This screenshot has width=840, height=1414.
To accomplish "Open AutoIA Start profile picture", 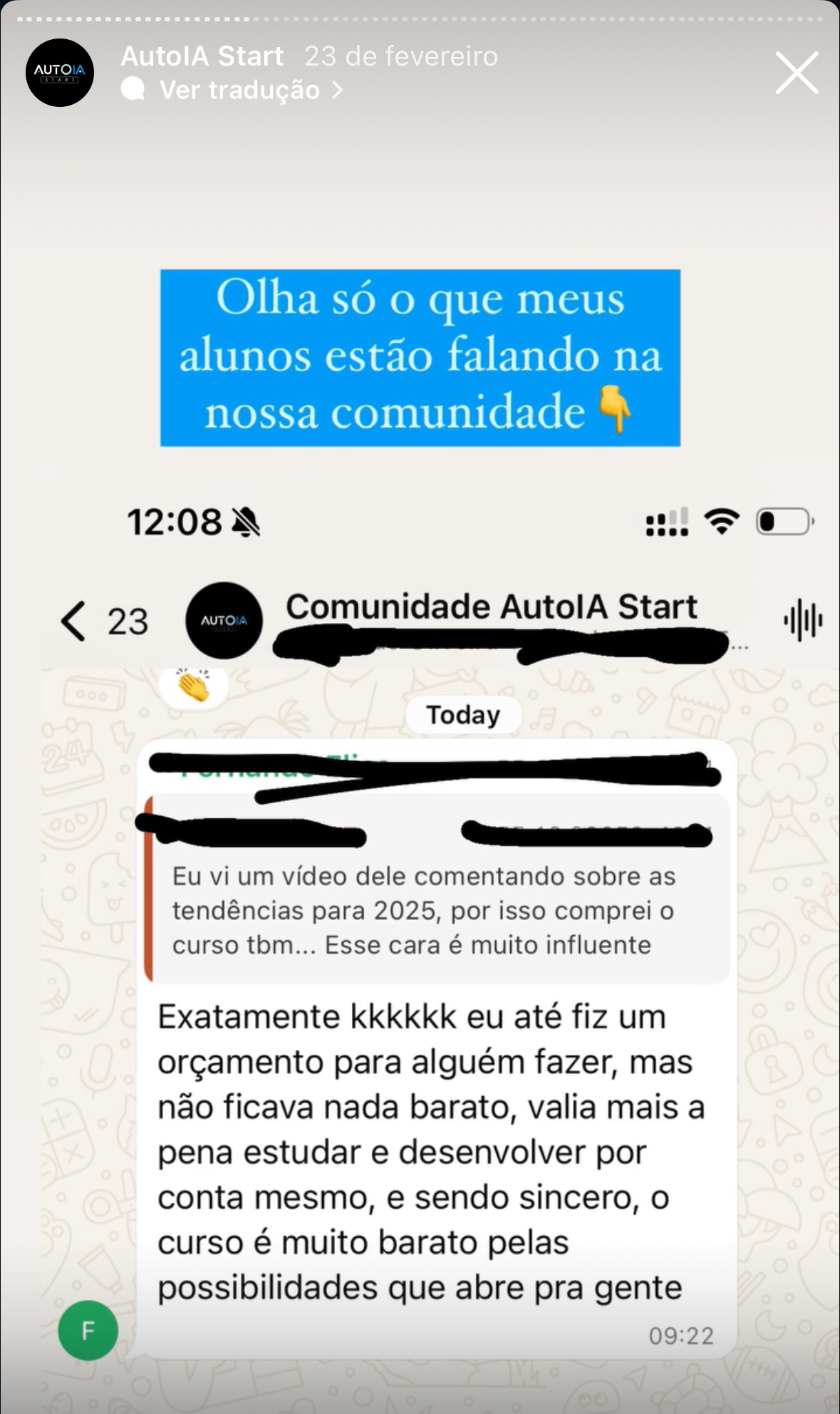I will pos(60,73).
